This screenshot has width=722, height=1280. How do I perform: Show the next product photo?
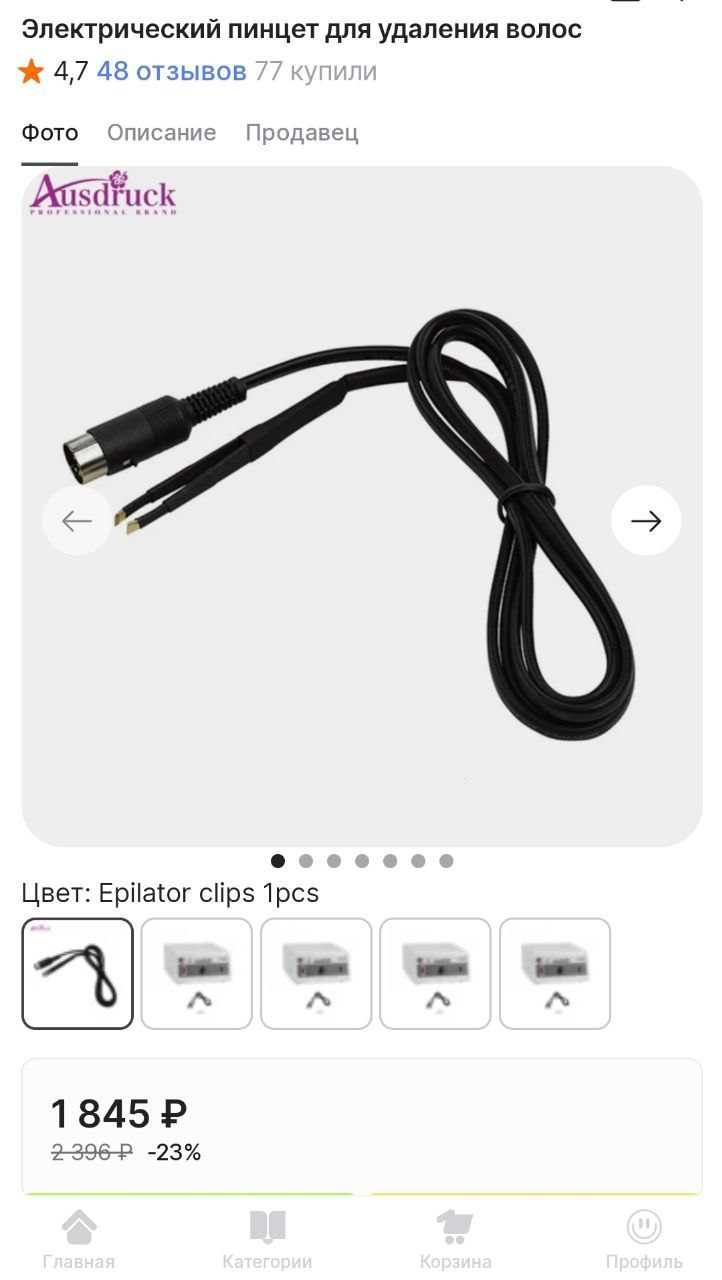[x=646, y=520]
